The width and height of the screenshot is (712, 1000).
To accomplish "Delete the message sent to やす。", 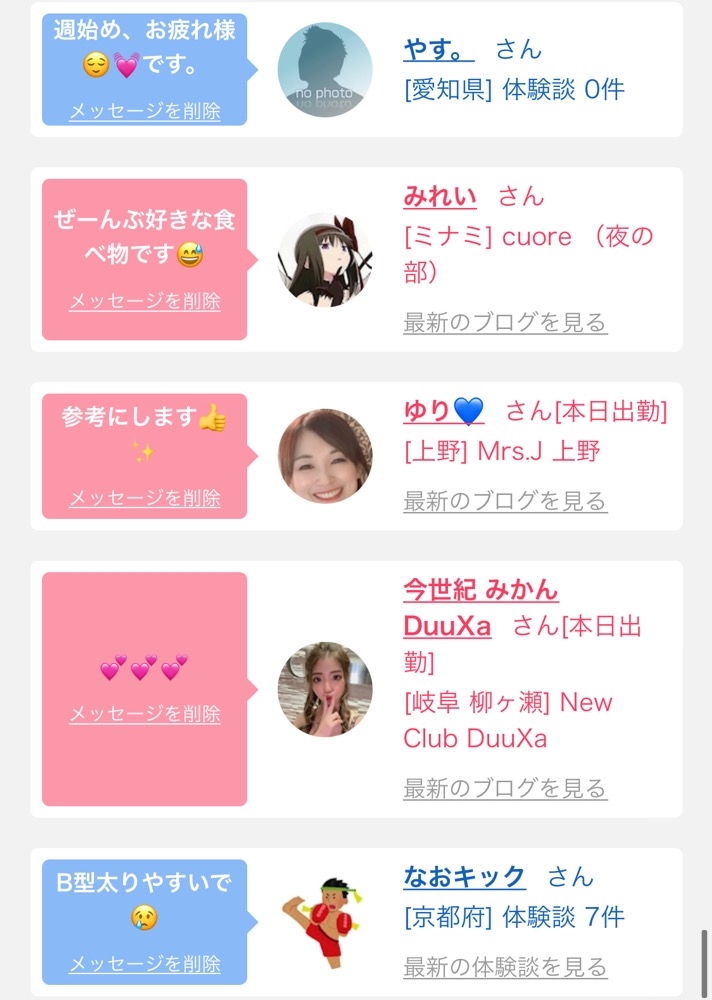I will click(x=145, y=111).
